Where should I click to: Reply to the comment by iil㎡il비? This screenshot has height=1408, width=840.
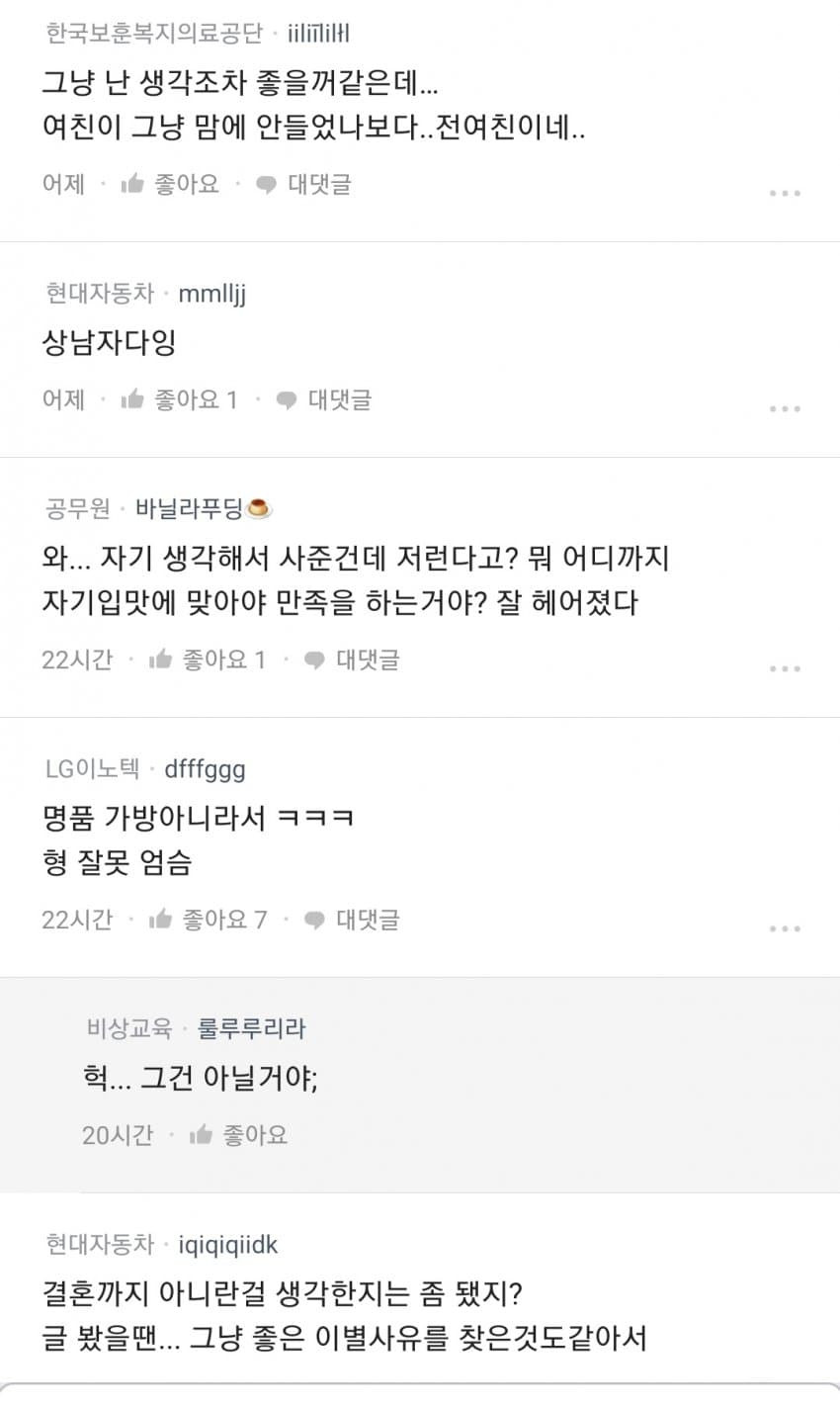point(303,184)
